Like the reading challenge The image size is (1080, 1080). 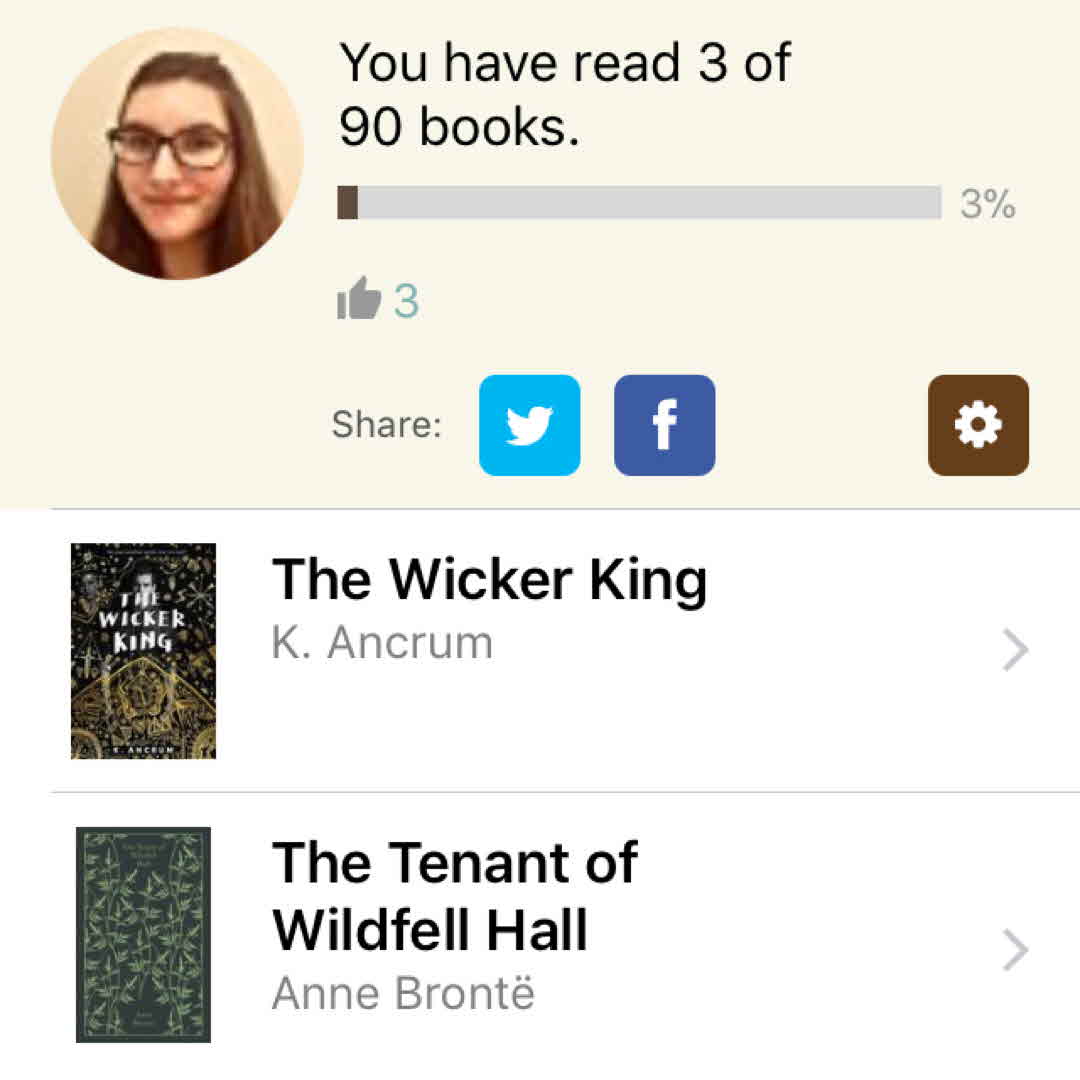click(x=360, y=300)
